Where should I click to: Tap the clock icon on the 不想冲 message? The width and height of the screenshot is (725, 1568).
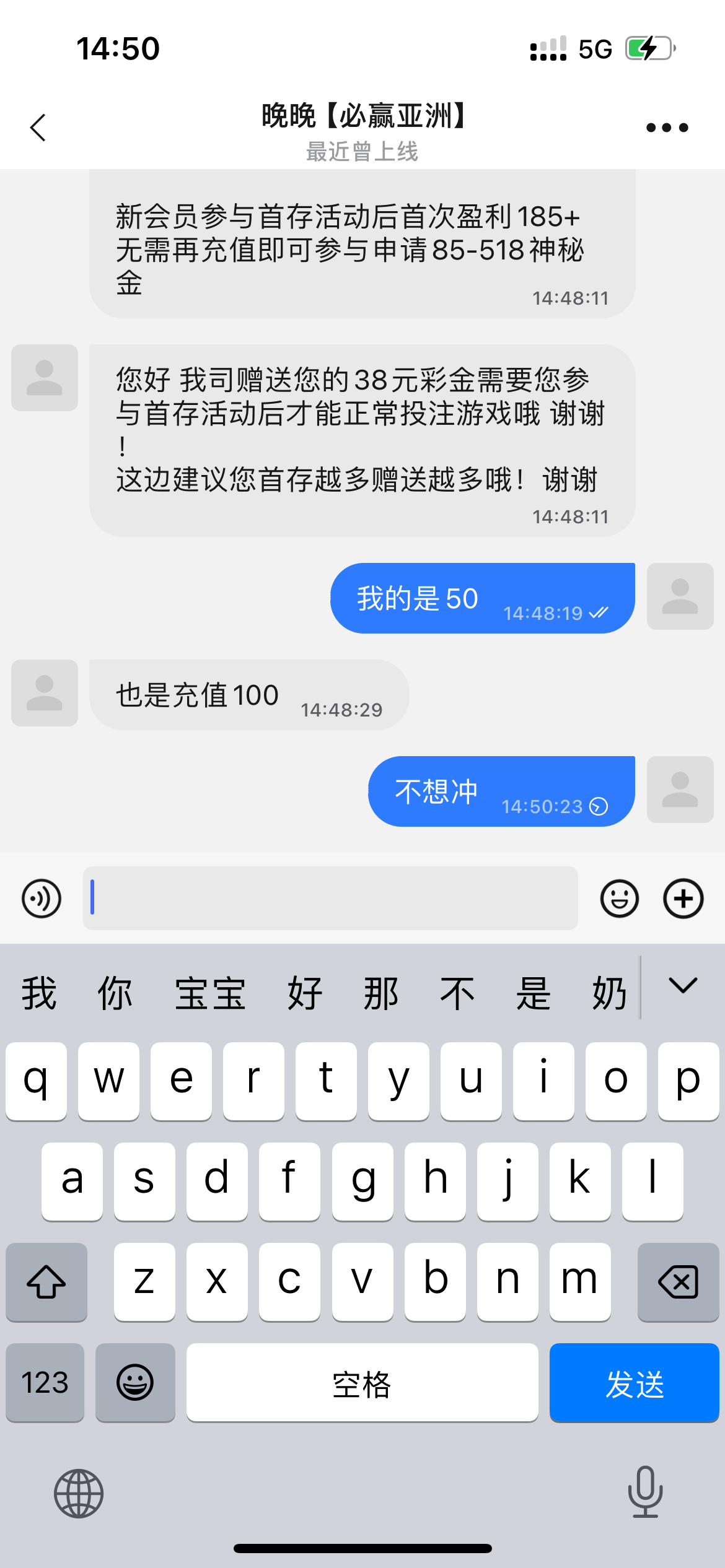pos(598,807)
